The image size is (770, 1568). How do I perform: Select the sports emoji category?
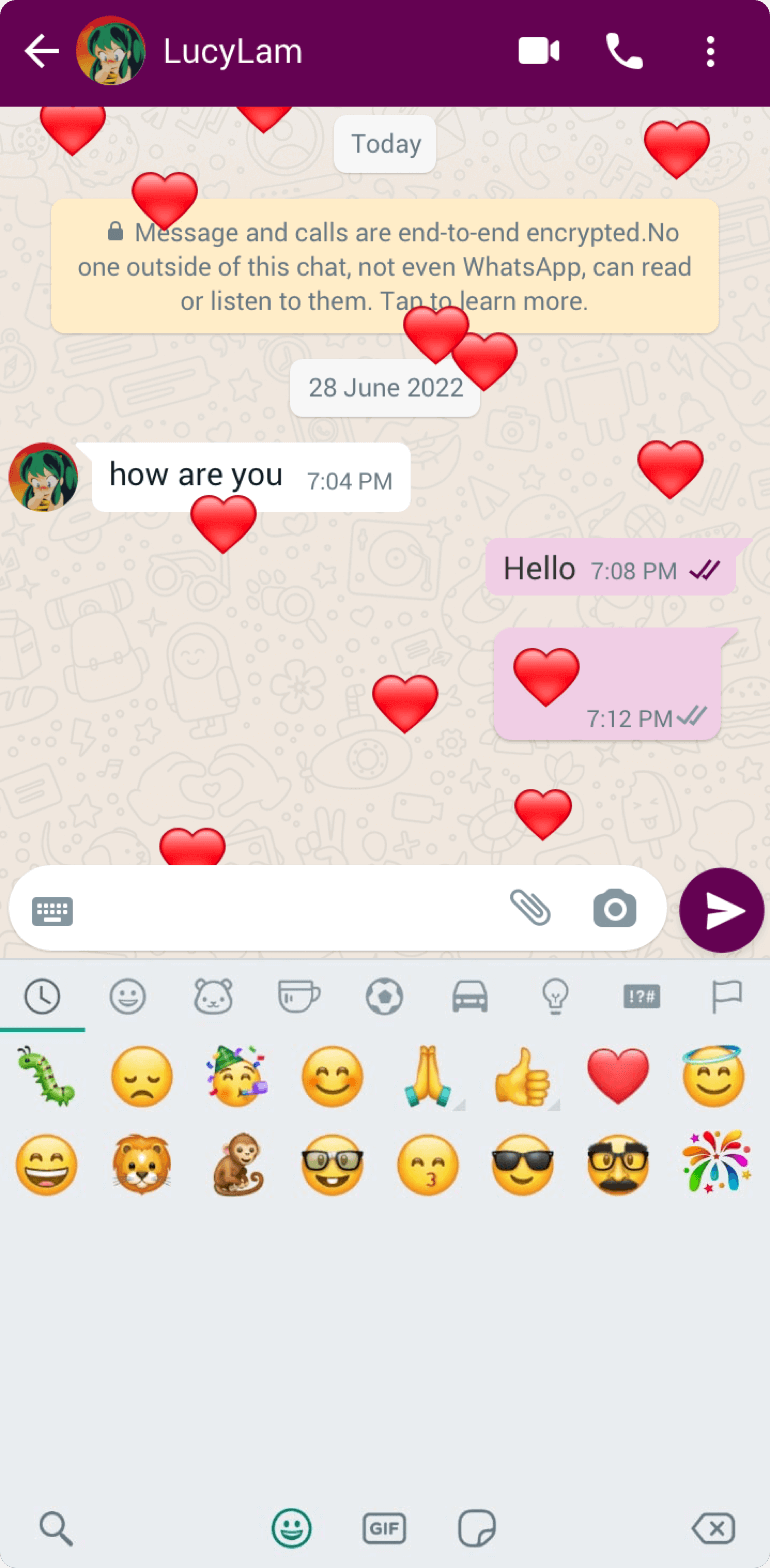[x=384, y=996]
